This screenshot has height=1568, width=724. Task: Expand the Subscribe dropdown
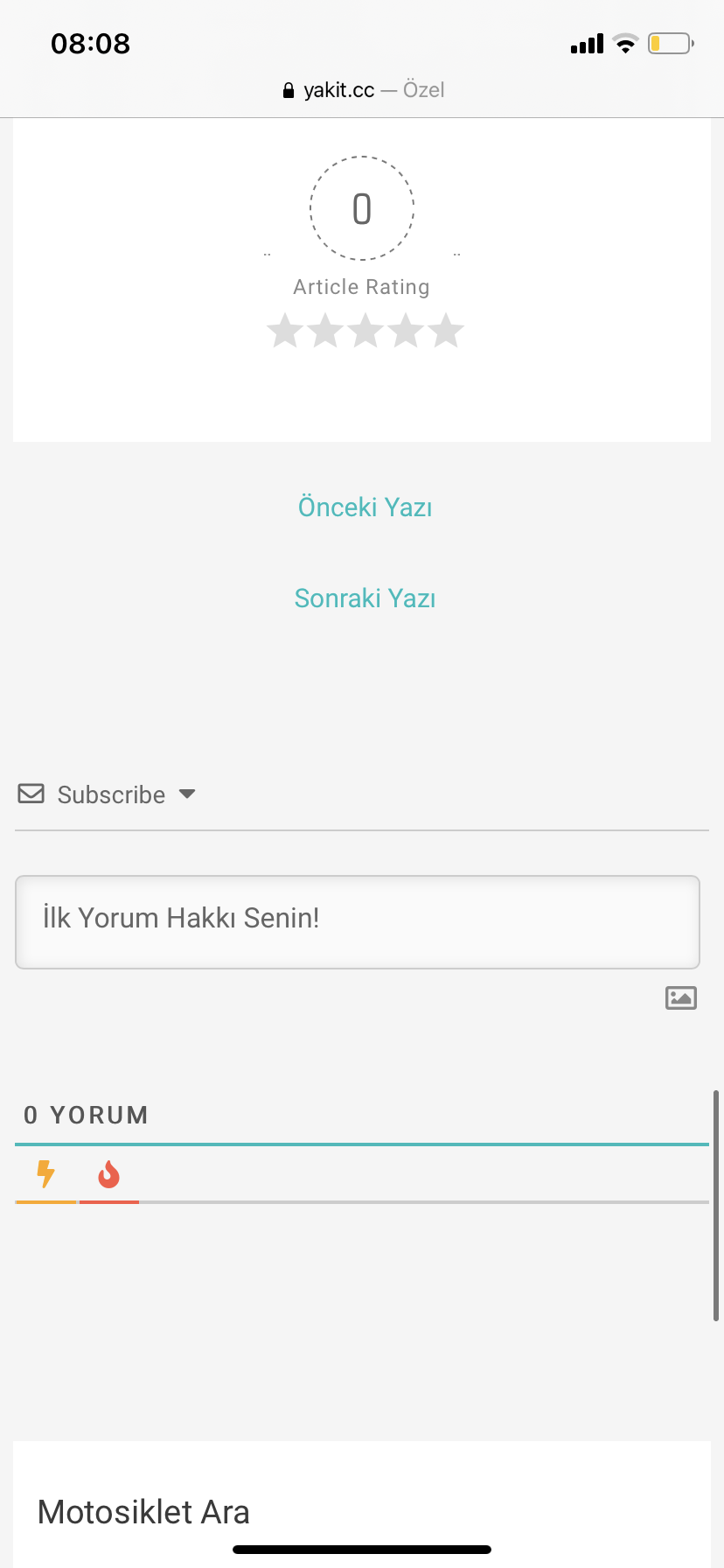coord(107,794)
